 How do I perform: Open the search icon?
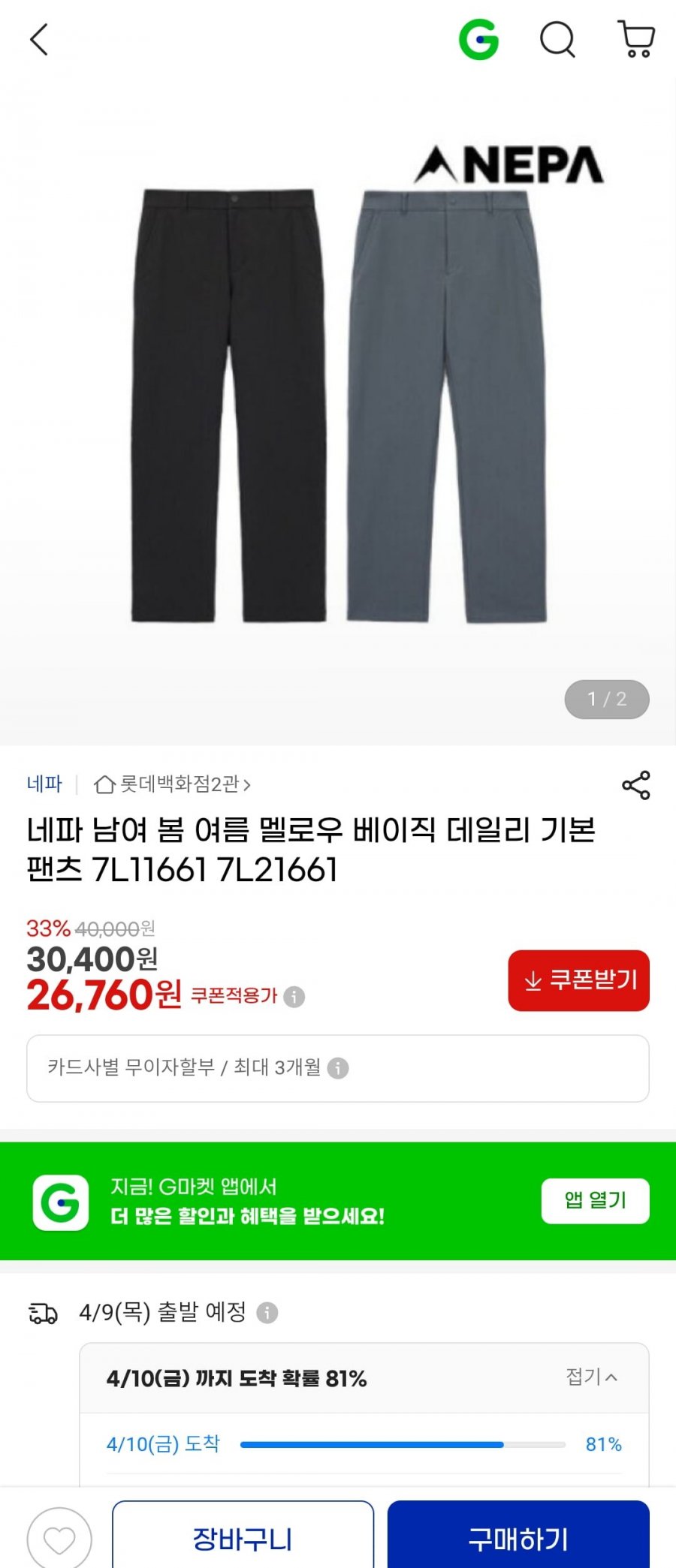[557, 40]
